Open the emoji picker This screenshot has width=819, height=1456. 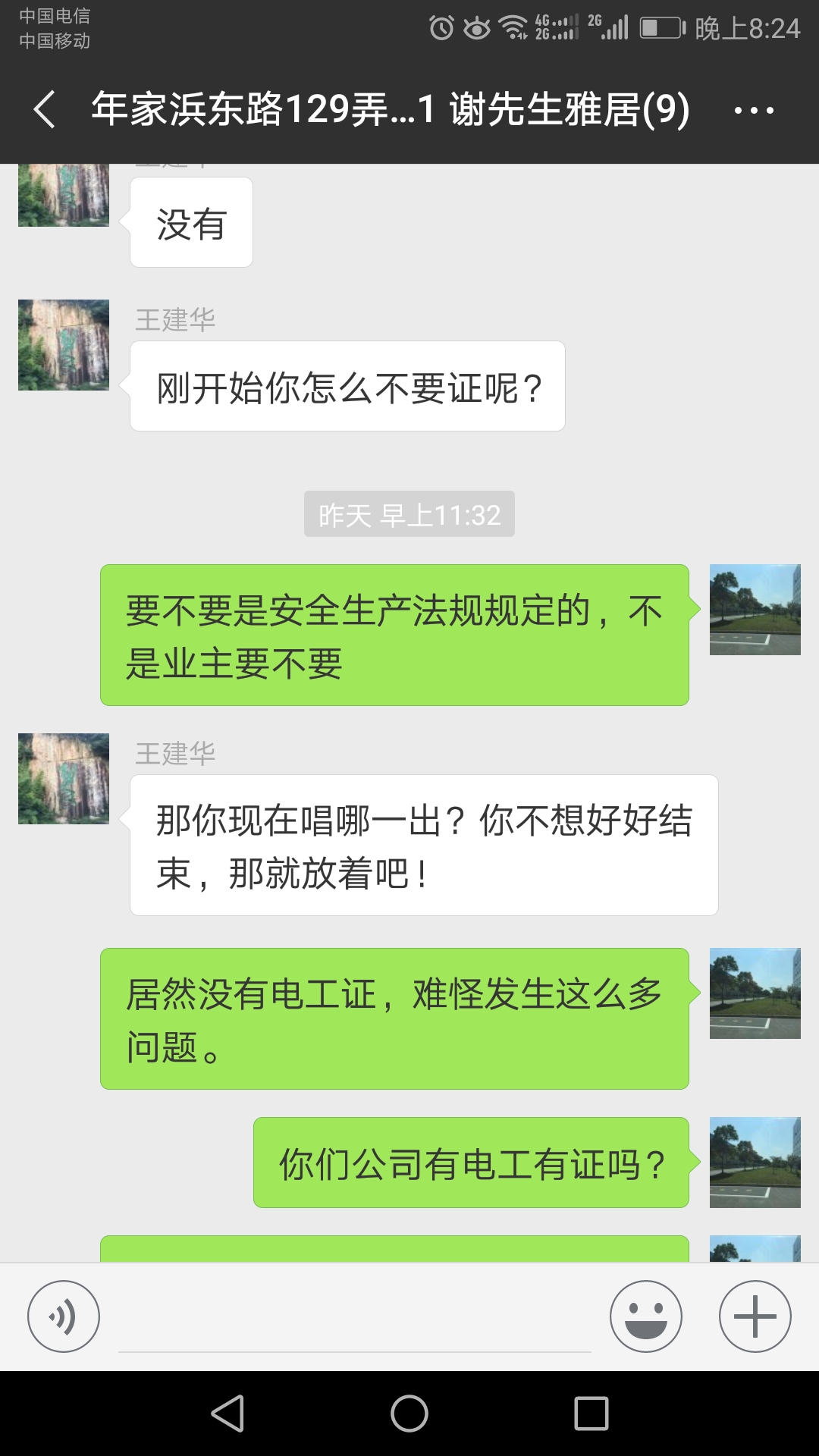646,1316
